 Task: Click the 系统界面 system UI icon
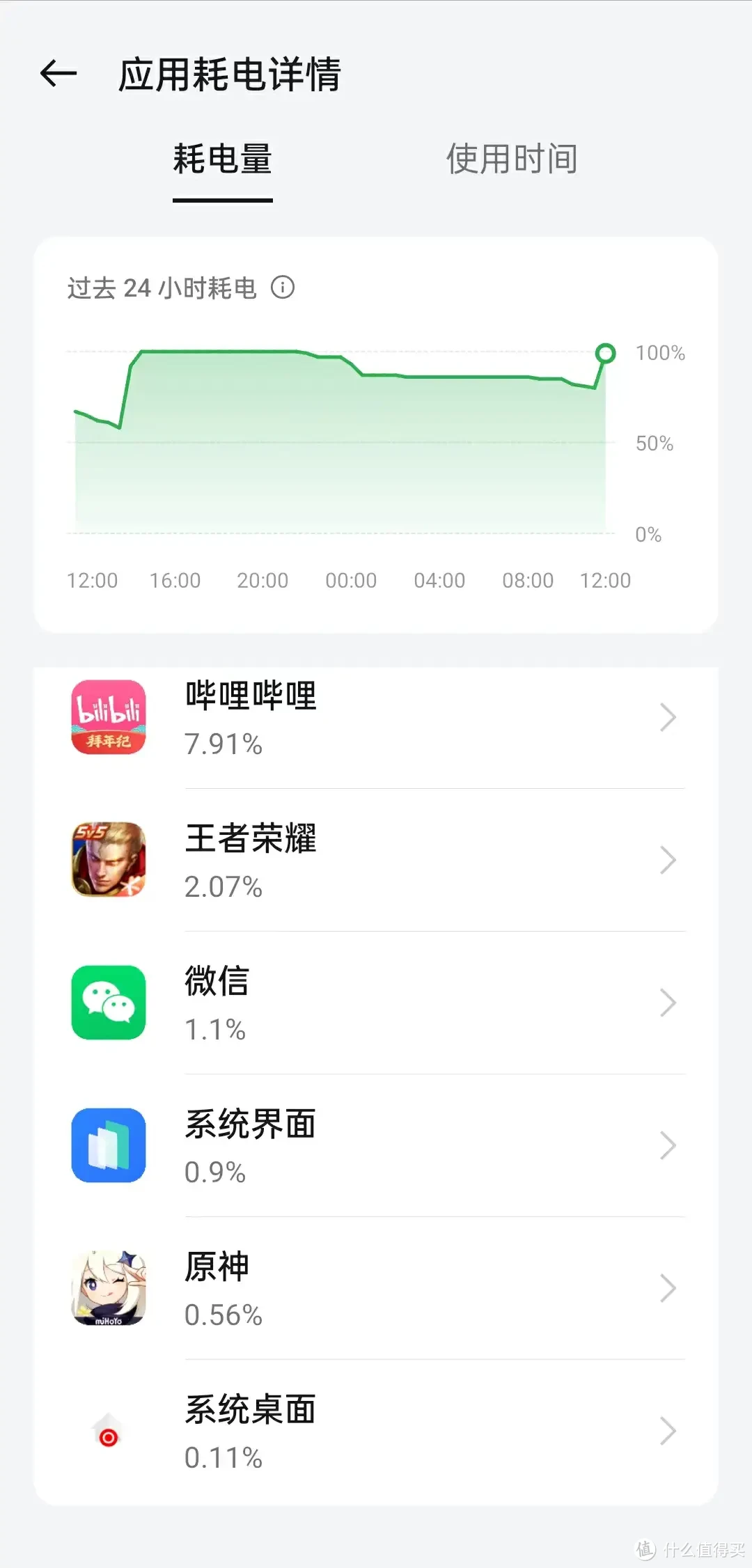[108, 1145]
